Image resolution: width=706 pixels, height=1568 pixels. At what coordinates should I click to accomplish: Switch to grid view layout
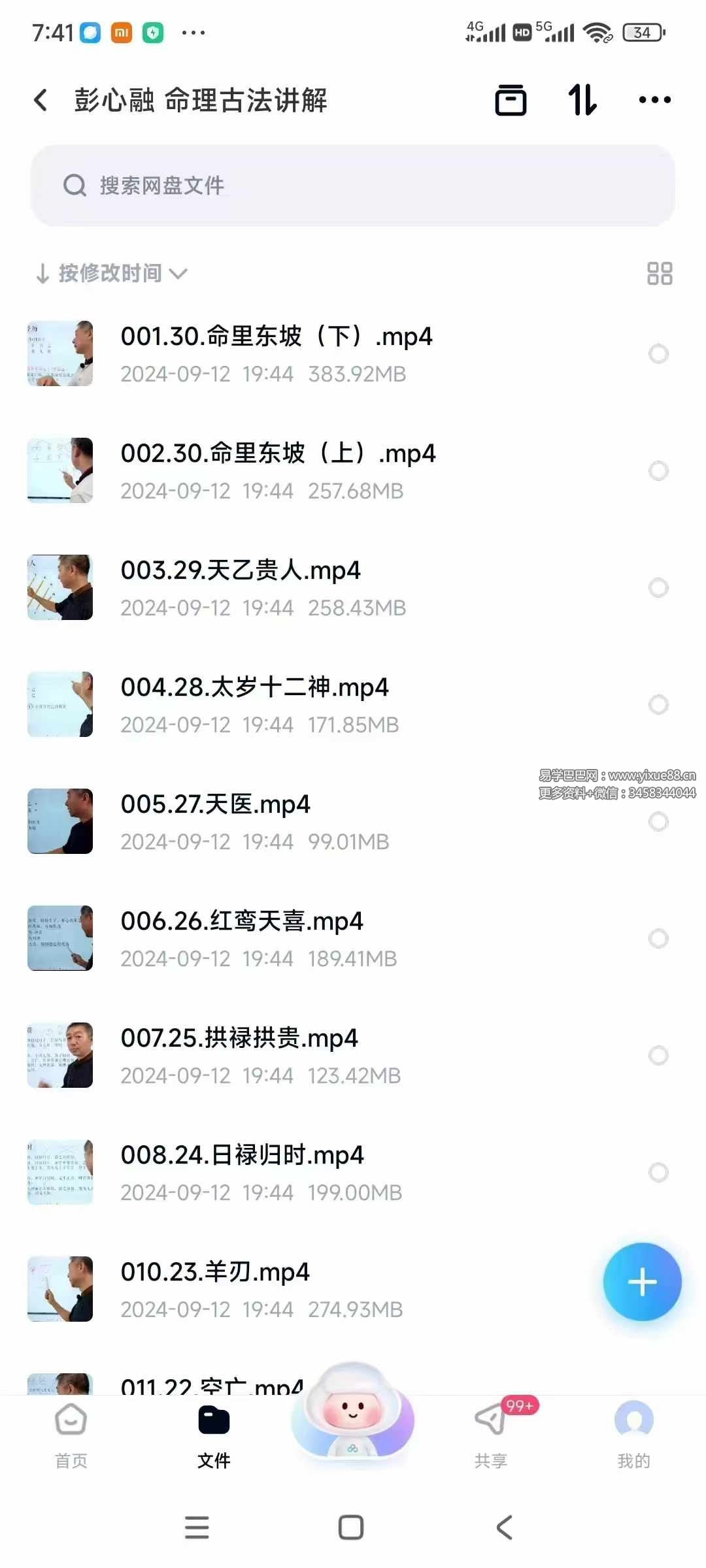tap(662, 273)
